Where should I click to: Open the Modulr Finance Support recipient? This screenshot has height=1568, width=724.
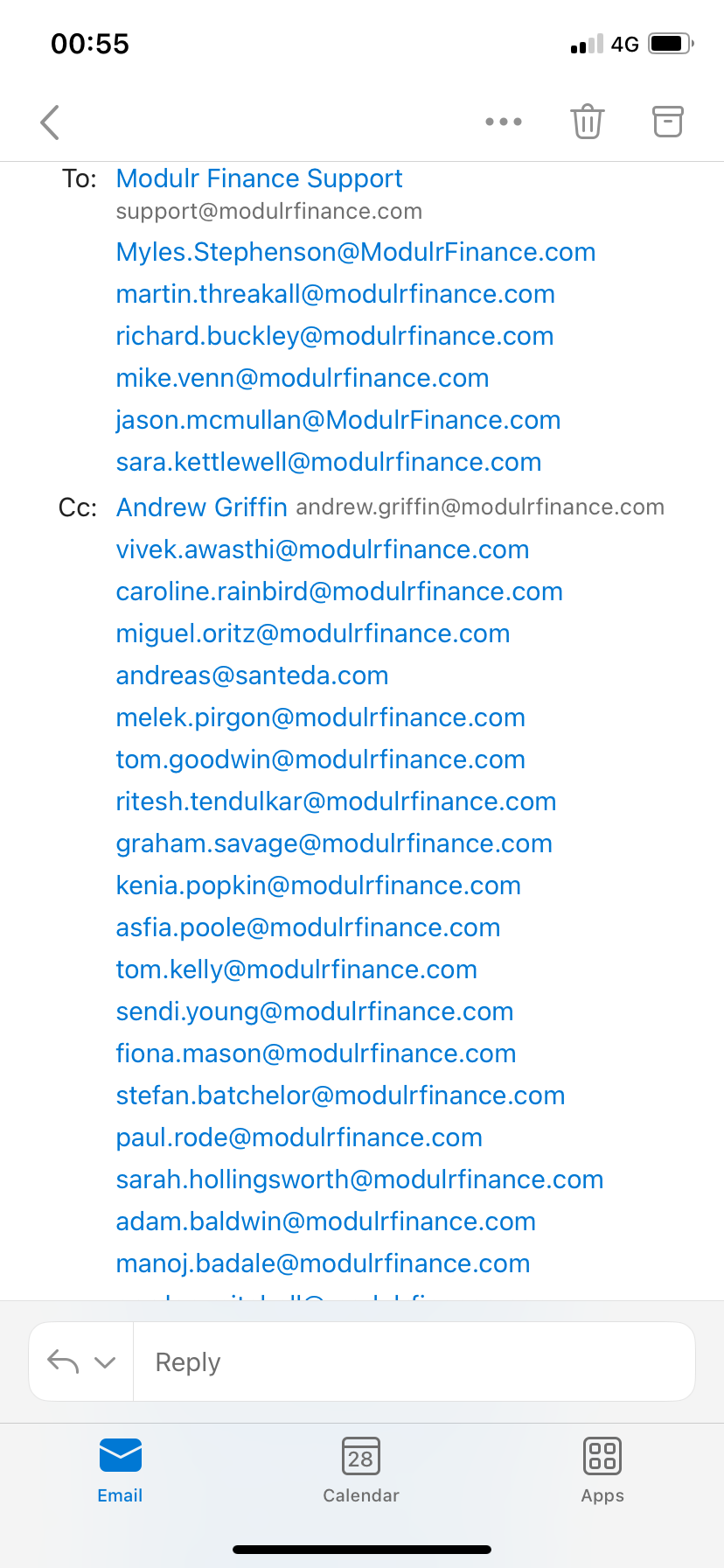coord(260,178)
